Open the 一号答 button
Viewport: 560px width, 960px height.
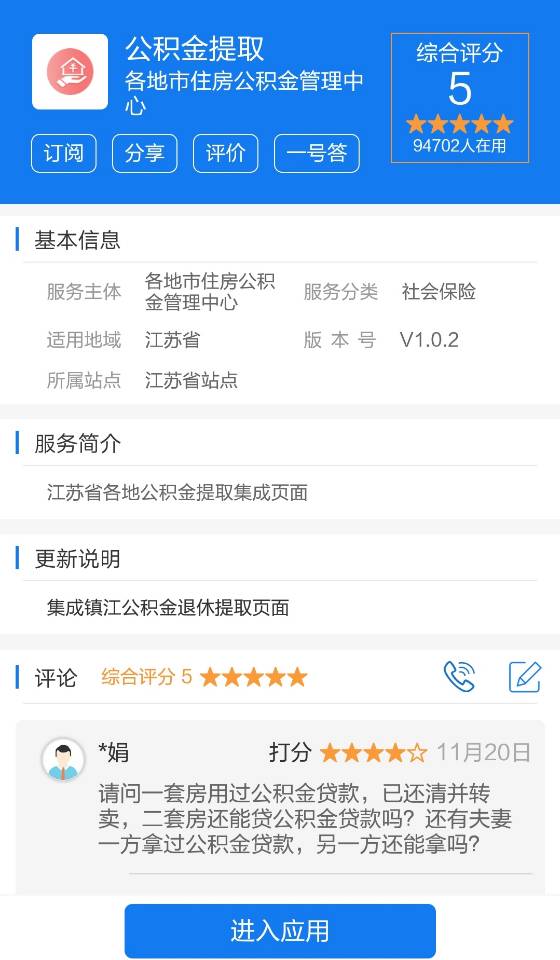point(316,153)
